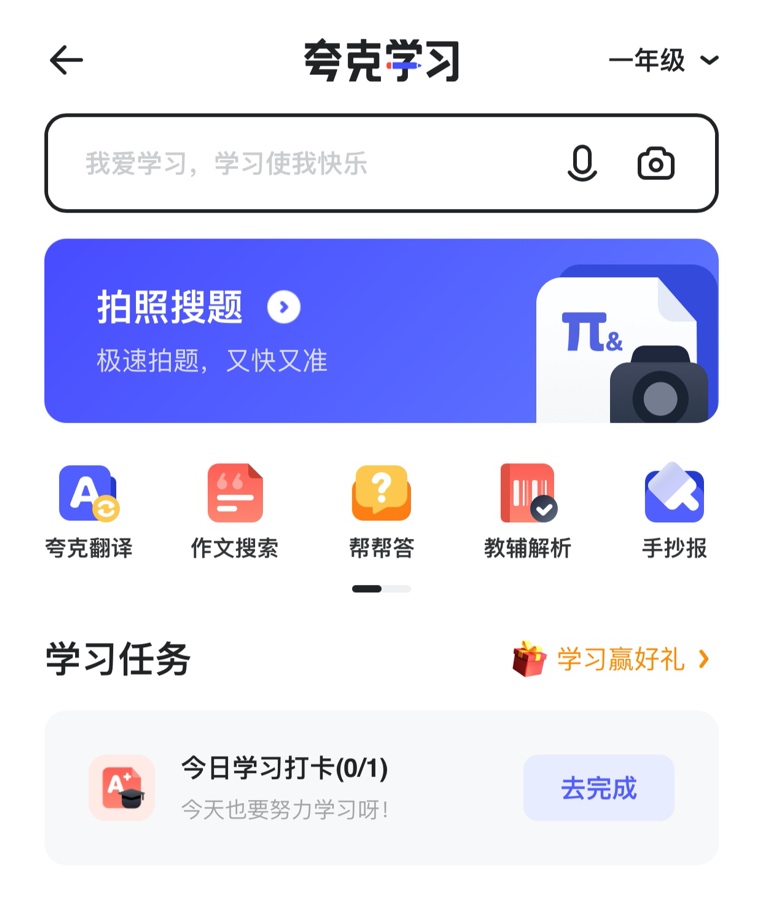The image size is (757, 912).
Task: Go back using the top-left arrow
Action: pos(66,61)
